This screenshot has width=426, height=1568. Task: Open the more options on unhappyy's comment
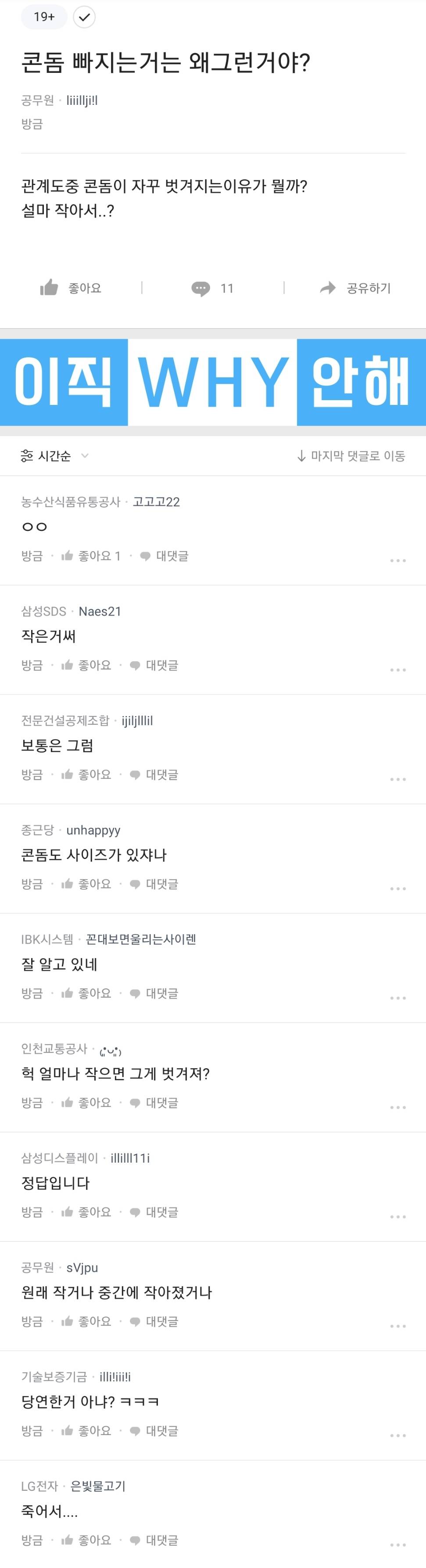click(398, 889)
